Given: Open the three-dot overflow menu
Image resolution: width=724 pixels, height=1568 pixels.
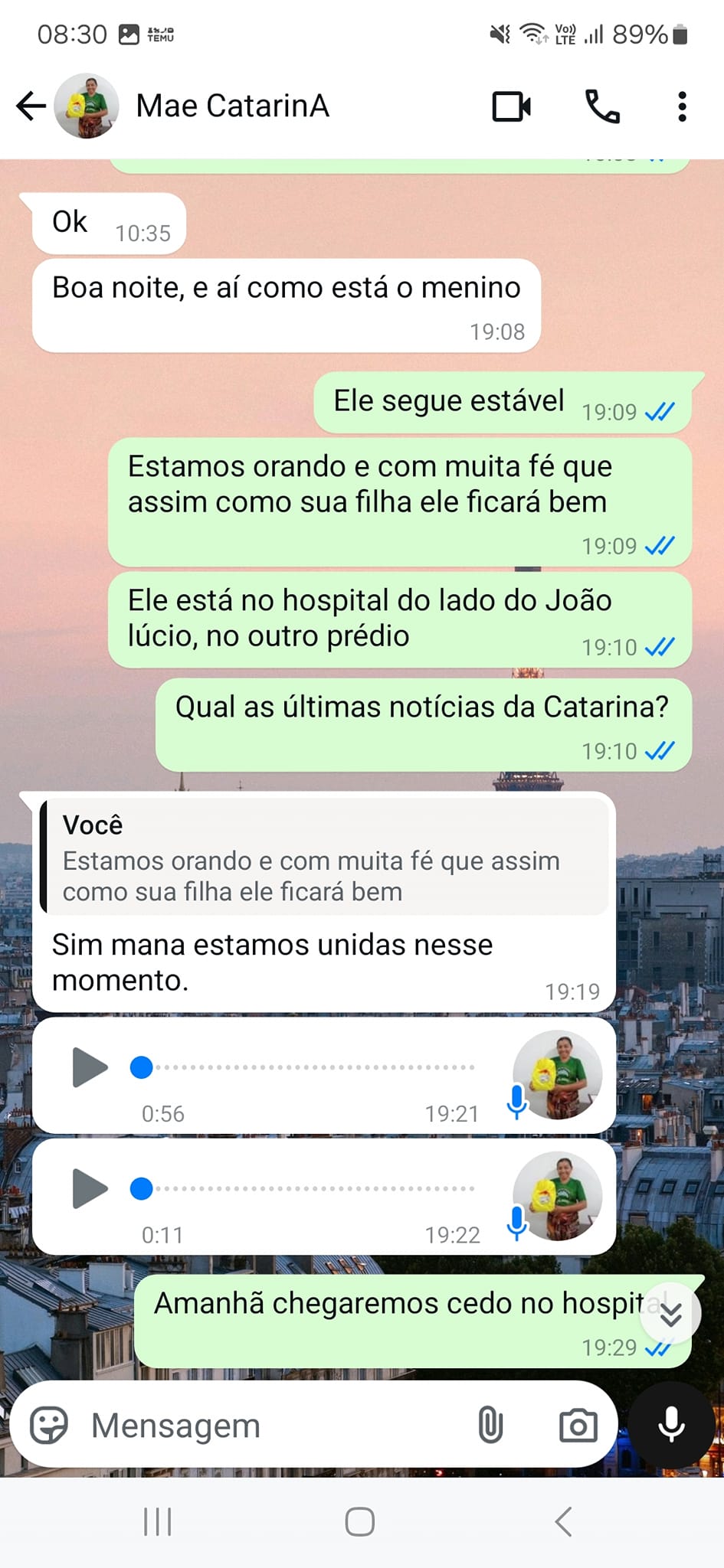Looking at the screenshot, I should pyautogui.click(x=681, y=106).
